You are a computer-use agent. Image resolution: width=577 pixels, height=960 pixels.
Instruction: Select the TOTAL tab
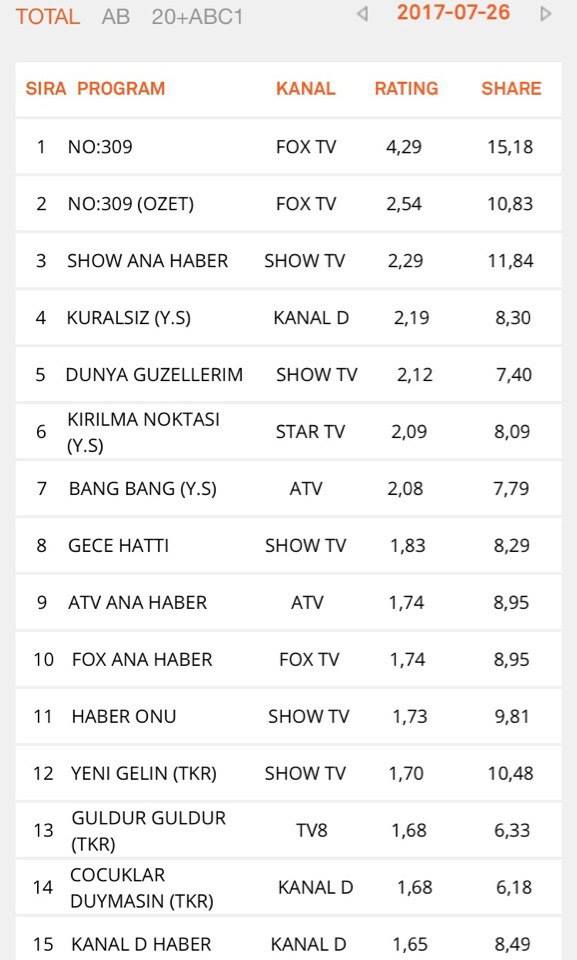48,17
